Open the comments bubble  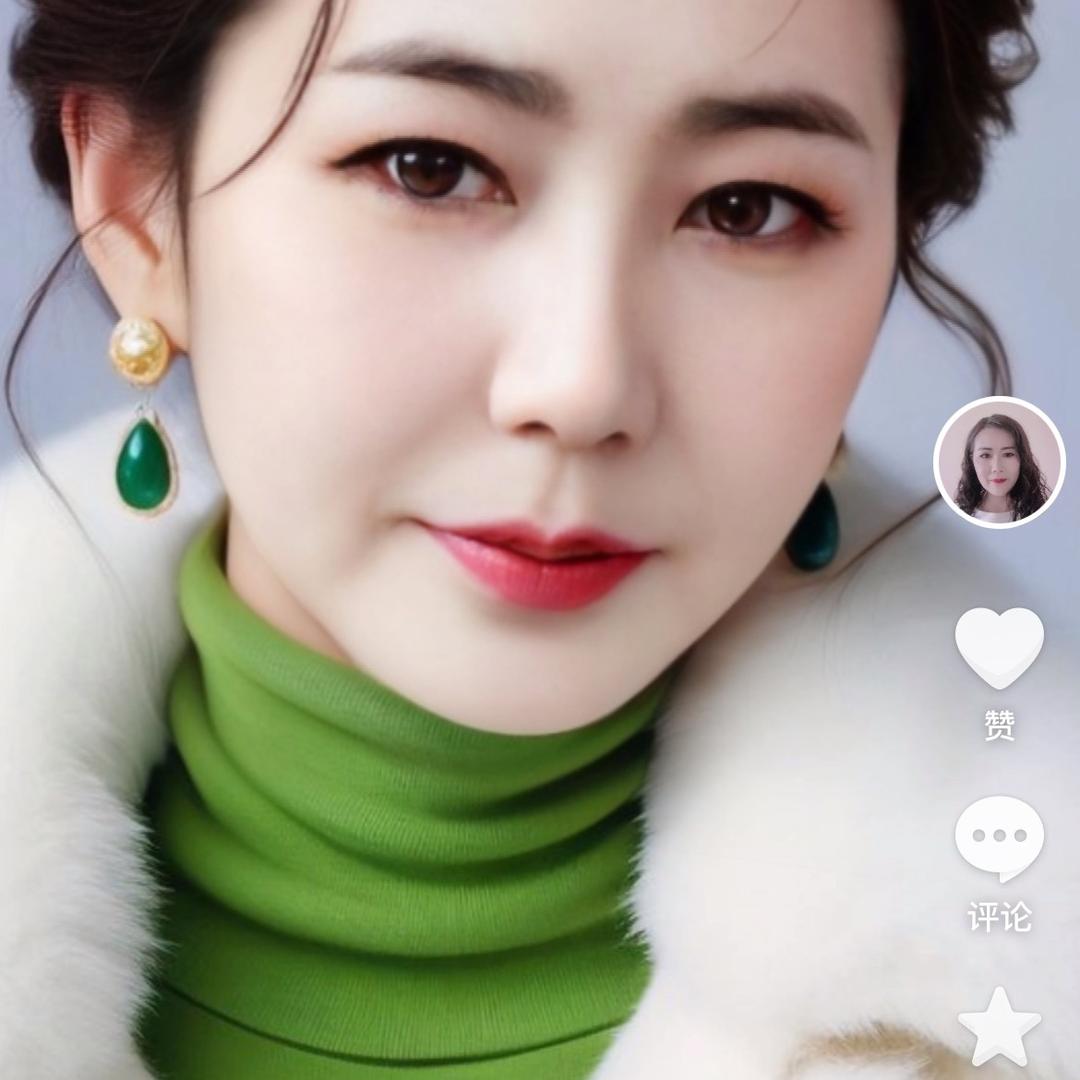[999, 836]
